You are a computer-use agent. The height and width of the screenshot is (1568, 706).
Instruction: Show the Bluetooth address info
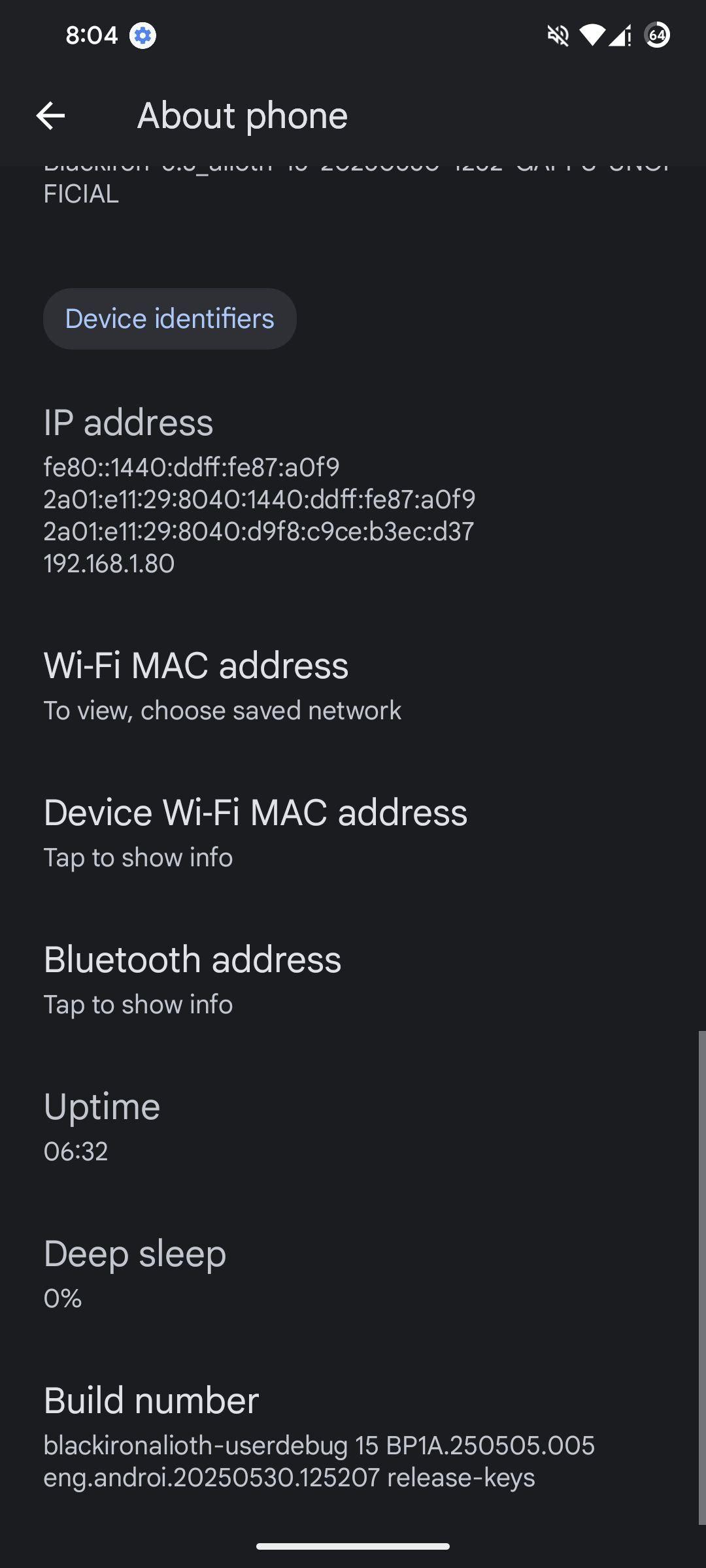coord(353,980)
